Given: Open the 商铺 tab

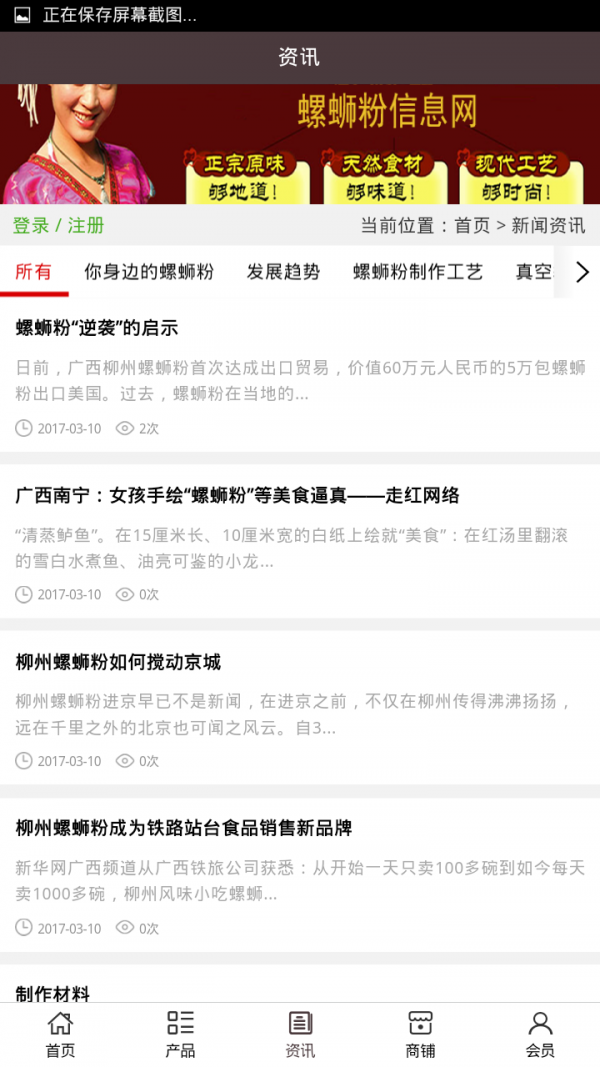Looking at the screenshot, I should [420, 1035].
